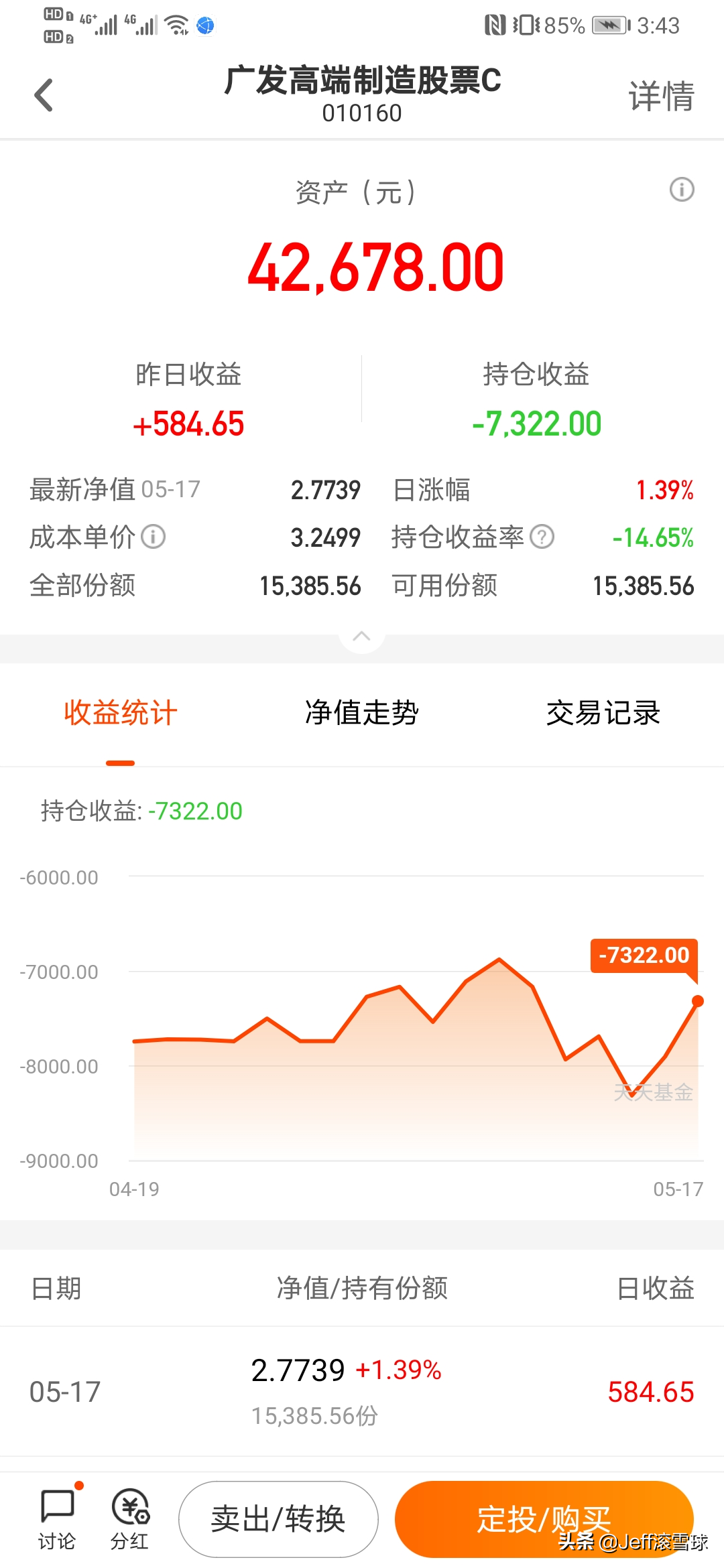
Task: Tap the info icon beside 资产（元）
Action: coord(682,190)
